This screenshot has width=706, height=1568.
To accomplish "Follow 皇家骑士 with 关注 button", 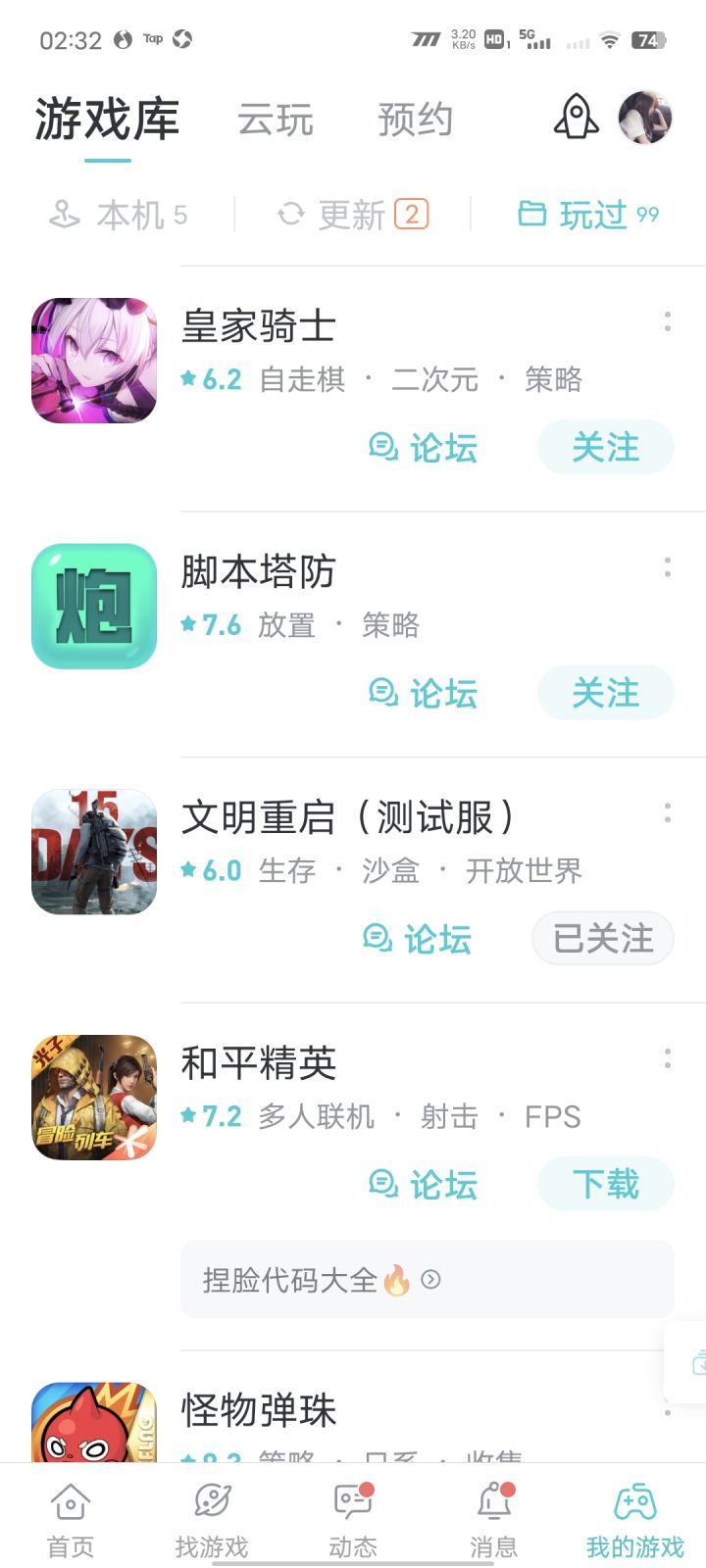I will click(605, 448).
